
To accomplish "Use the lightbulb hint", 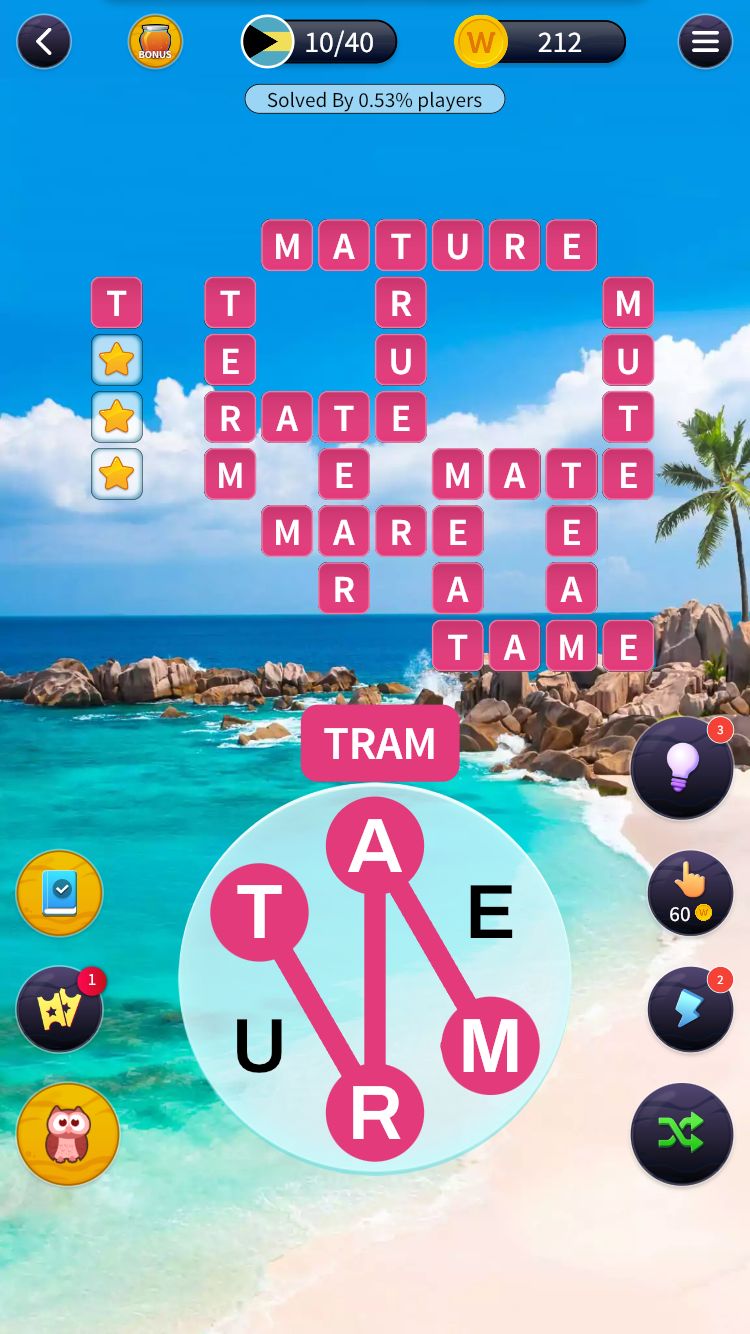I will click(682, 768).
